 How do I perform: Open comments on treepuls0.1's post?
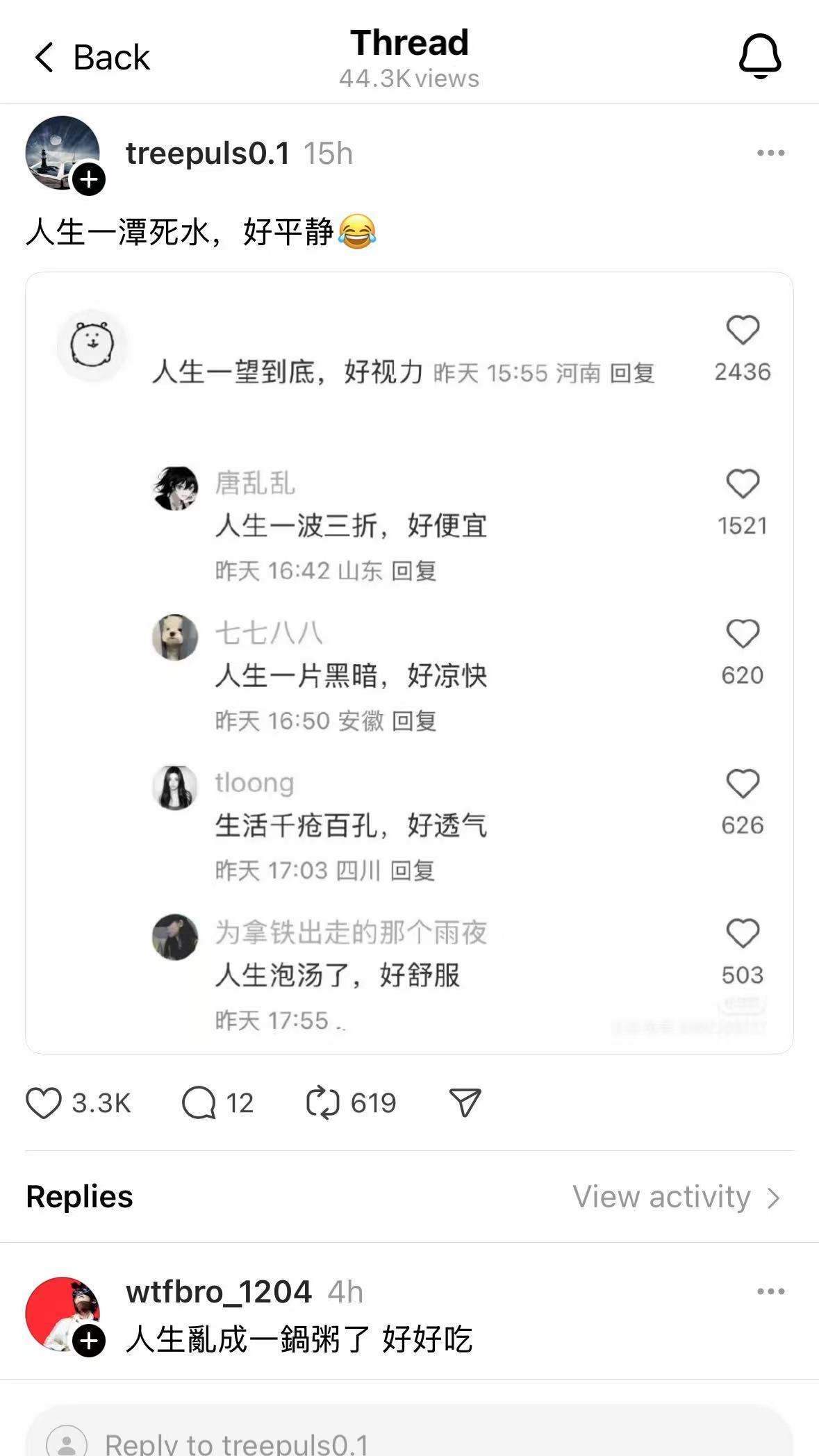199,1103
